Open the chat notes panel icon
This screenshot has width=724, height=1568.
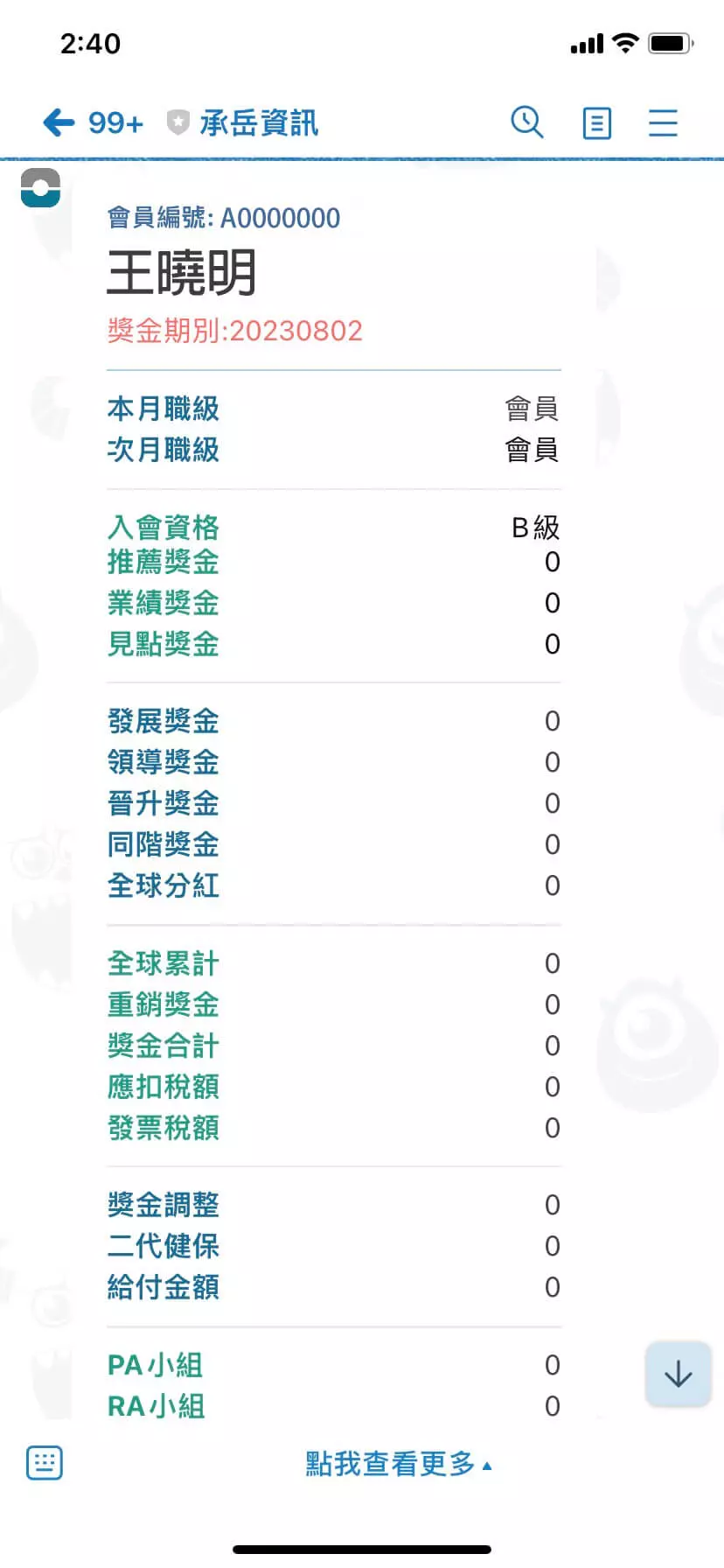click(596, 122)
